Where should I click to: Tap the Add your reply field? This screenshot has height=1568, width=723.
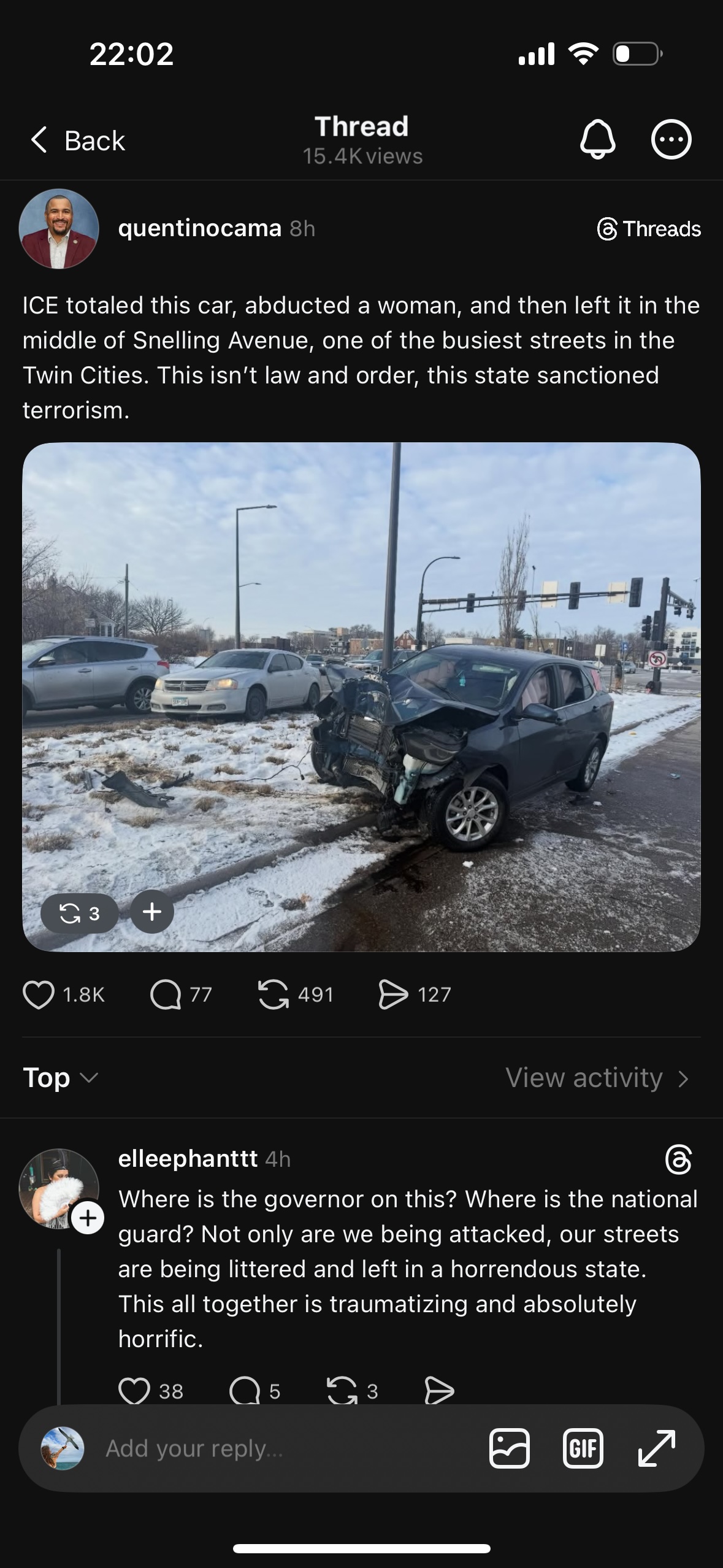(x=245, y=1448)
